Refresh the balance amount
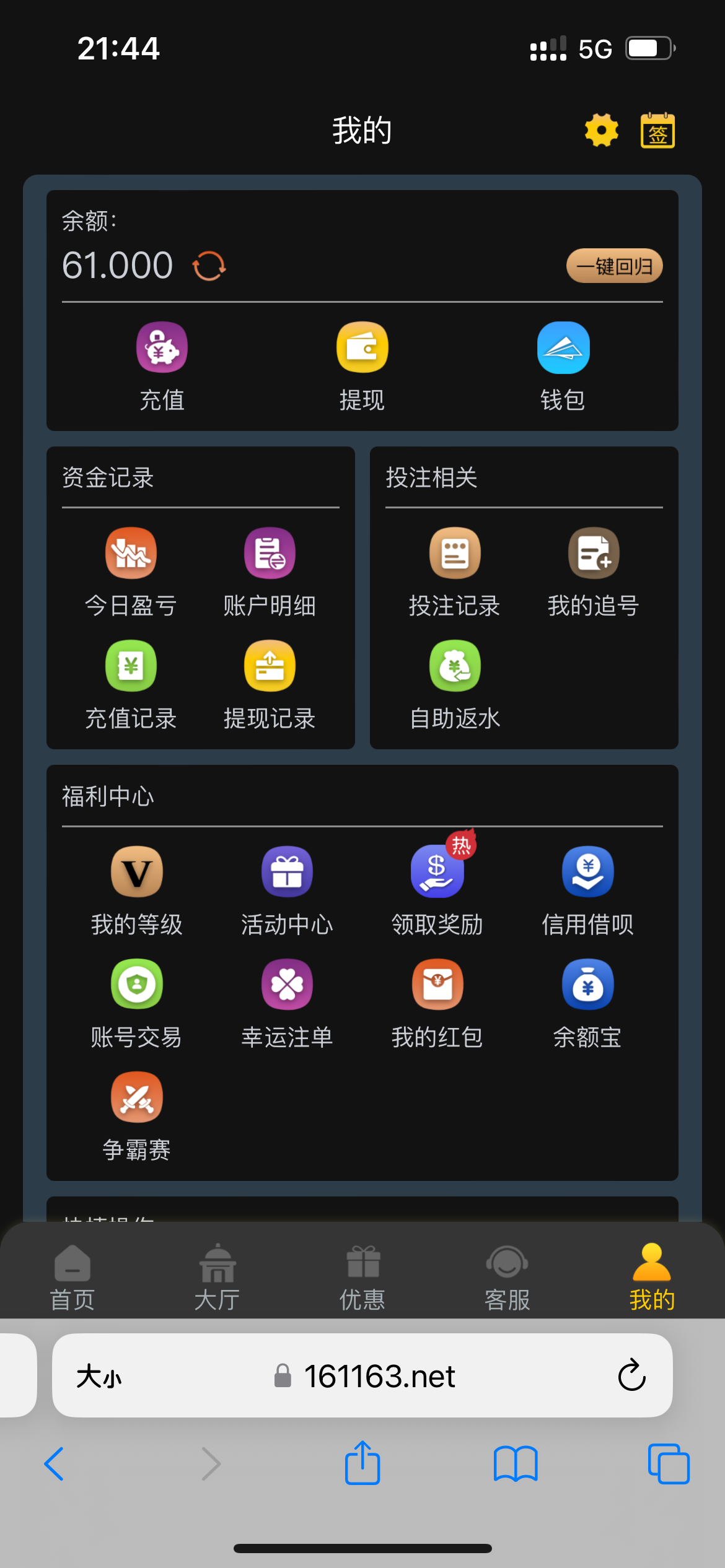The width and height of the screenshot is (725, 1568). (209, 266)
